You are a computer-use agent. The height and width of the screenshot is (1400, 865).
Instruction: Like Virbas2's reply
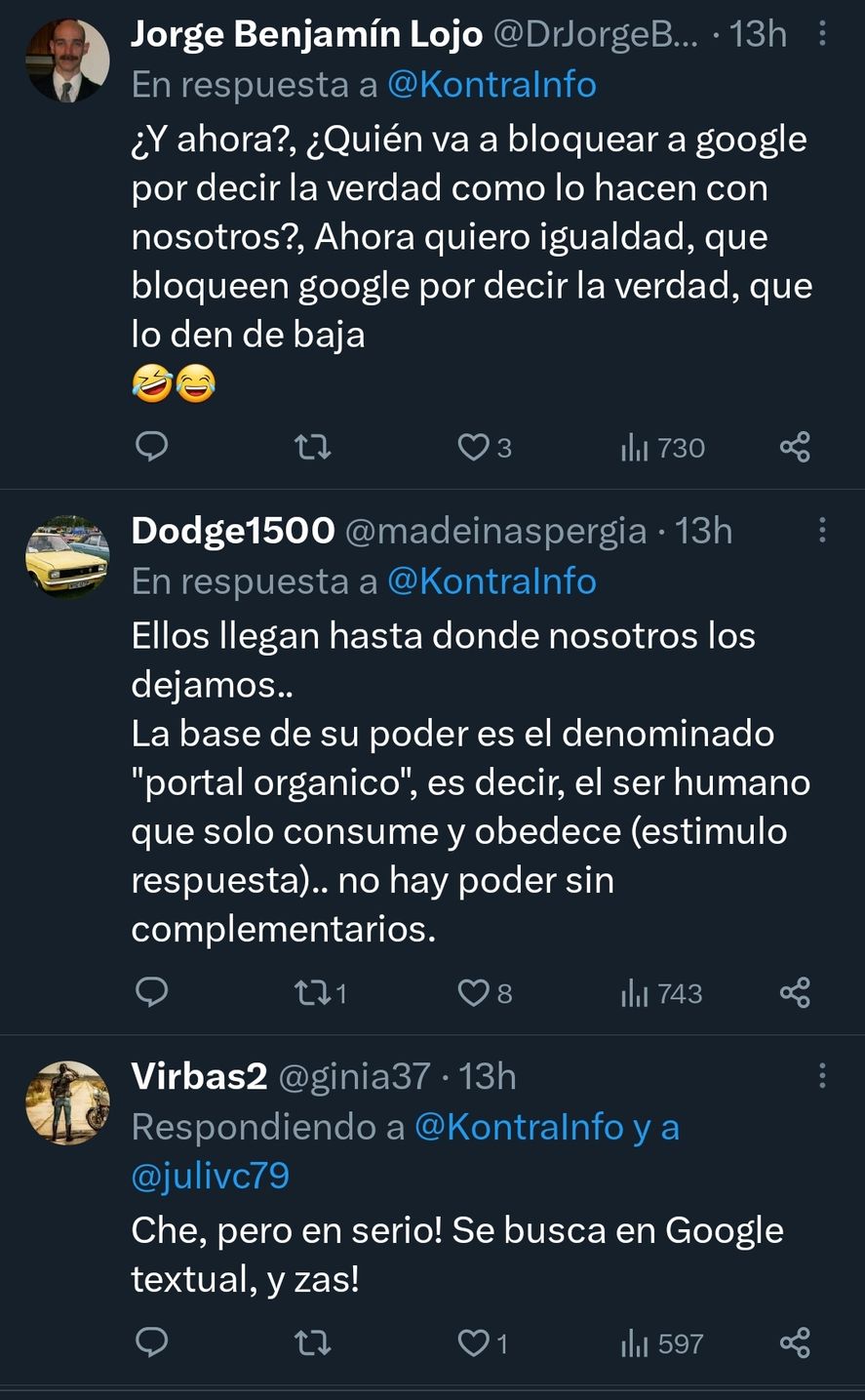click(x=474, y=1342)
